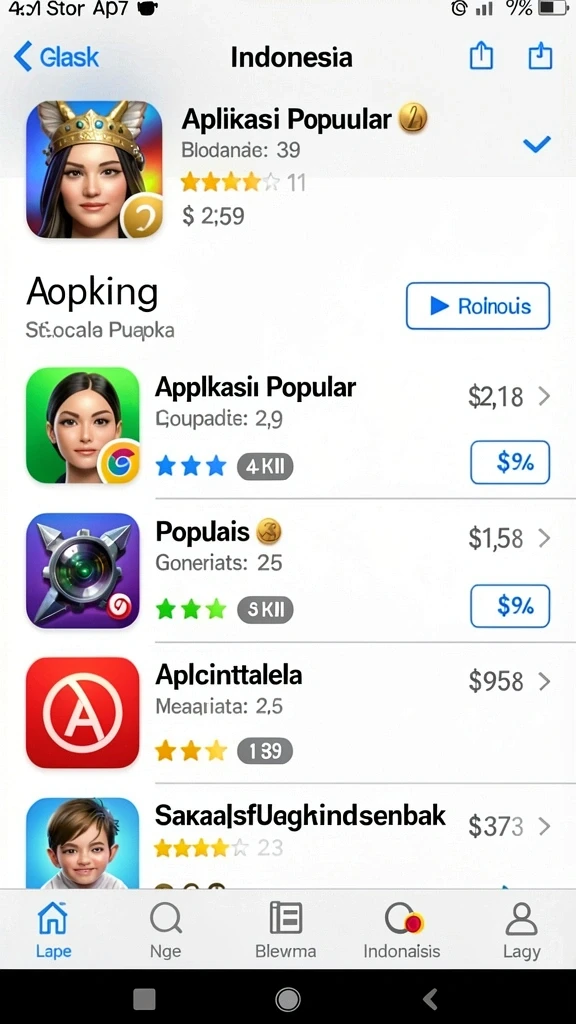Select the Indonaisis tab

(402, 930)
